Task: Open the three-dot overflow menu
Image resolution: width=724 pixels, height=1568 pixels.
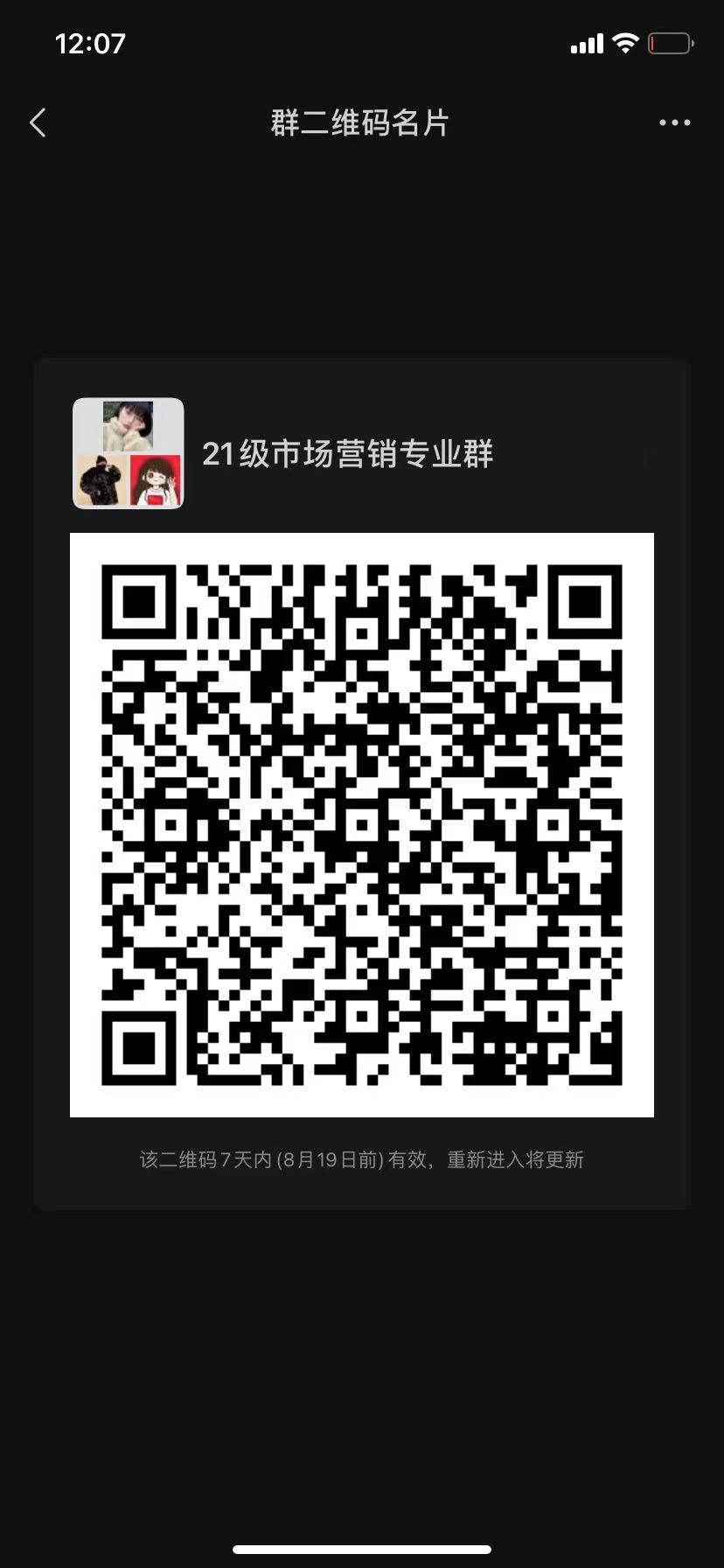Action: [x=674, y=123]
